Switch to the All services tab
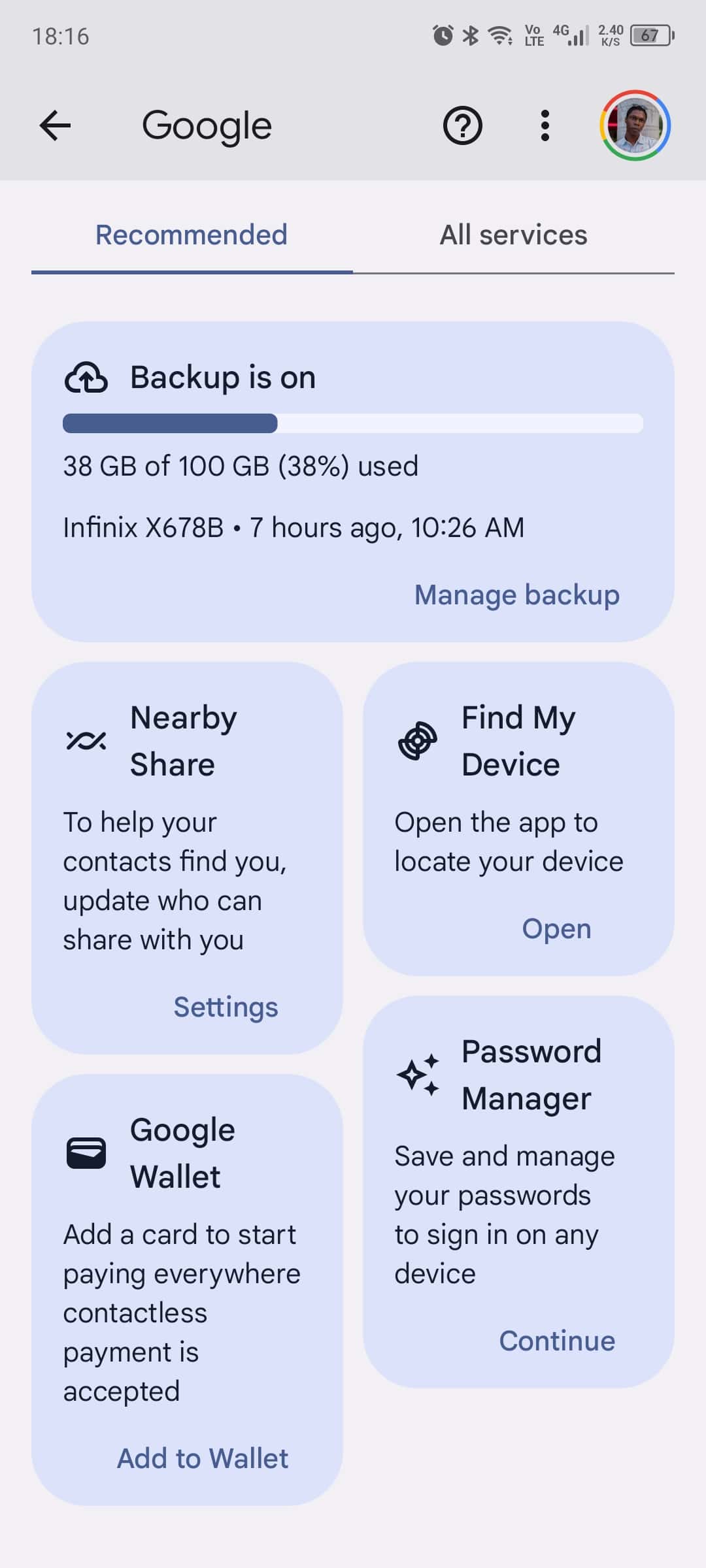 [x=513, y=235]
